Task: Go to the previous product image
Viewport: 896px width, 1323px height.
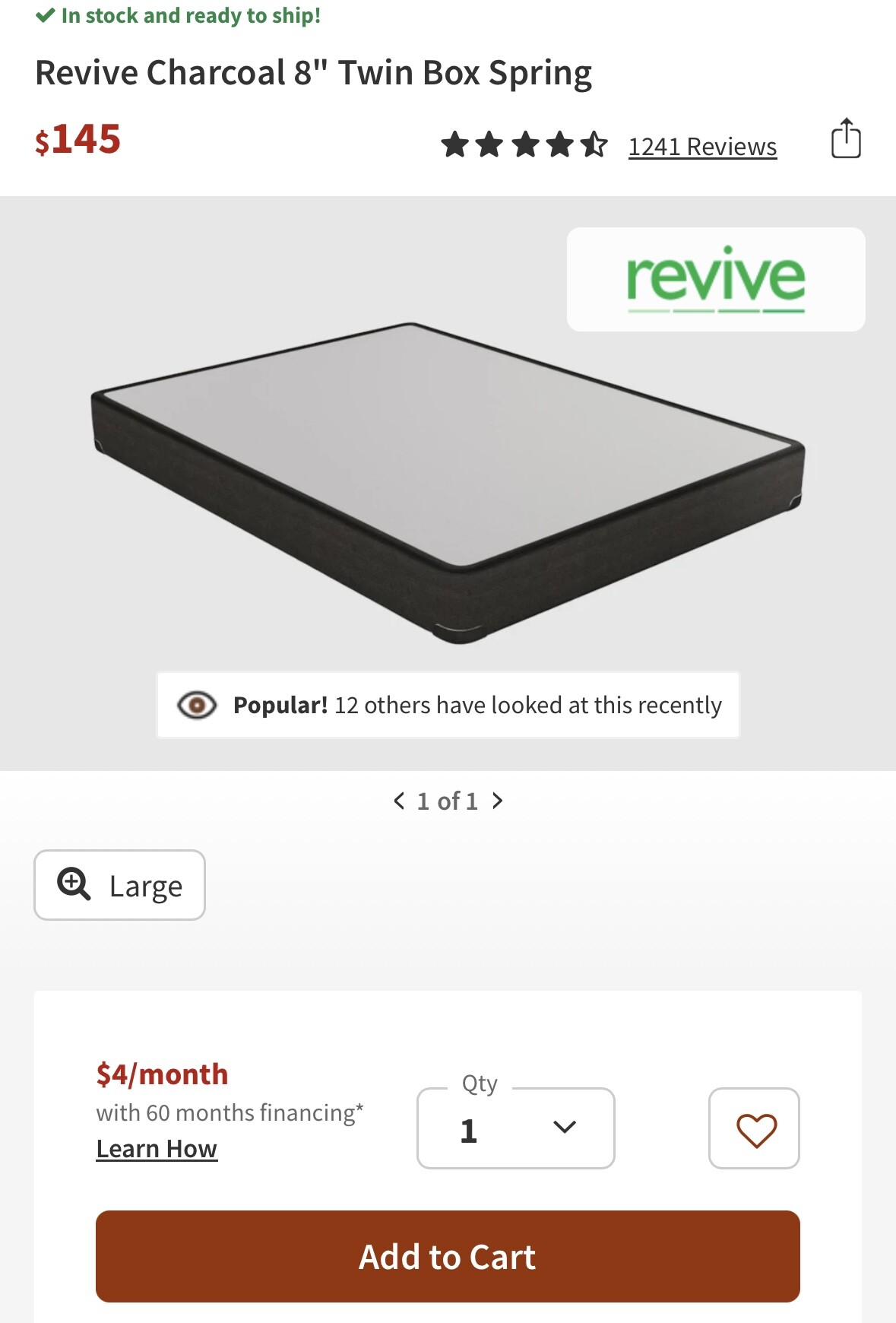Action: click(399, 801)
